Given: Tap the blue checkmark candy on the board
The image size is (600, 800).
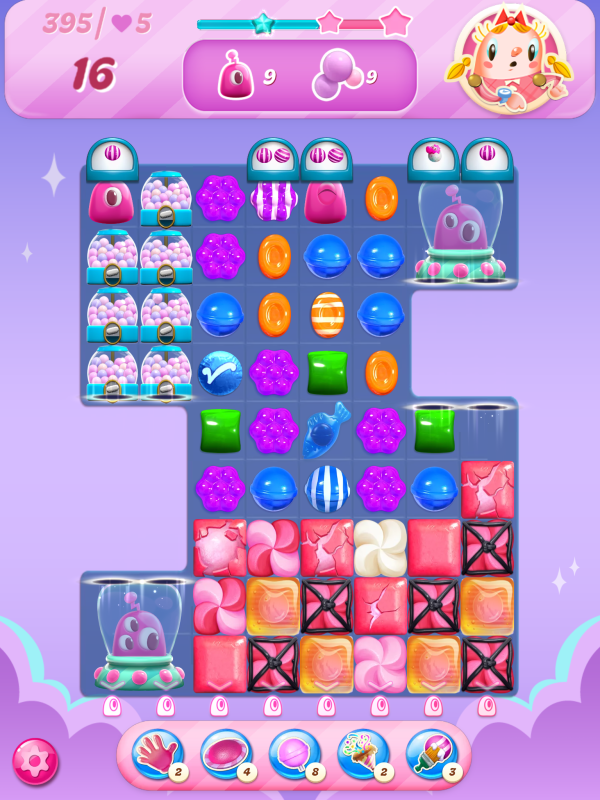Looking at the screenshot, I should coord(220,372).
